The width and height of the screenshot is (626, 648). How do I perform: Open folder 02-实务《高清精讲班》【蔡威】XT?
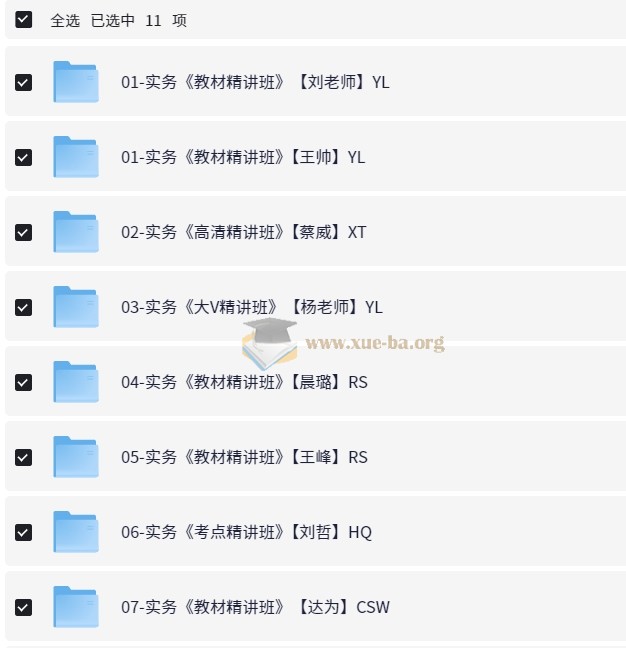pyautogui.click(x=243, y=232)
